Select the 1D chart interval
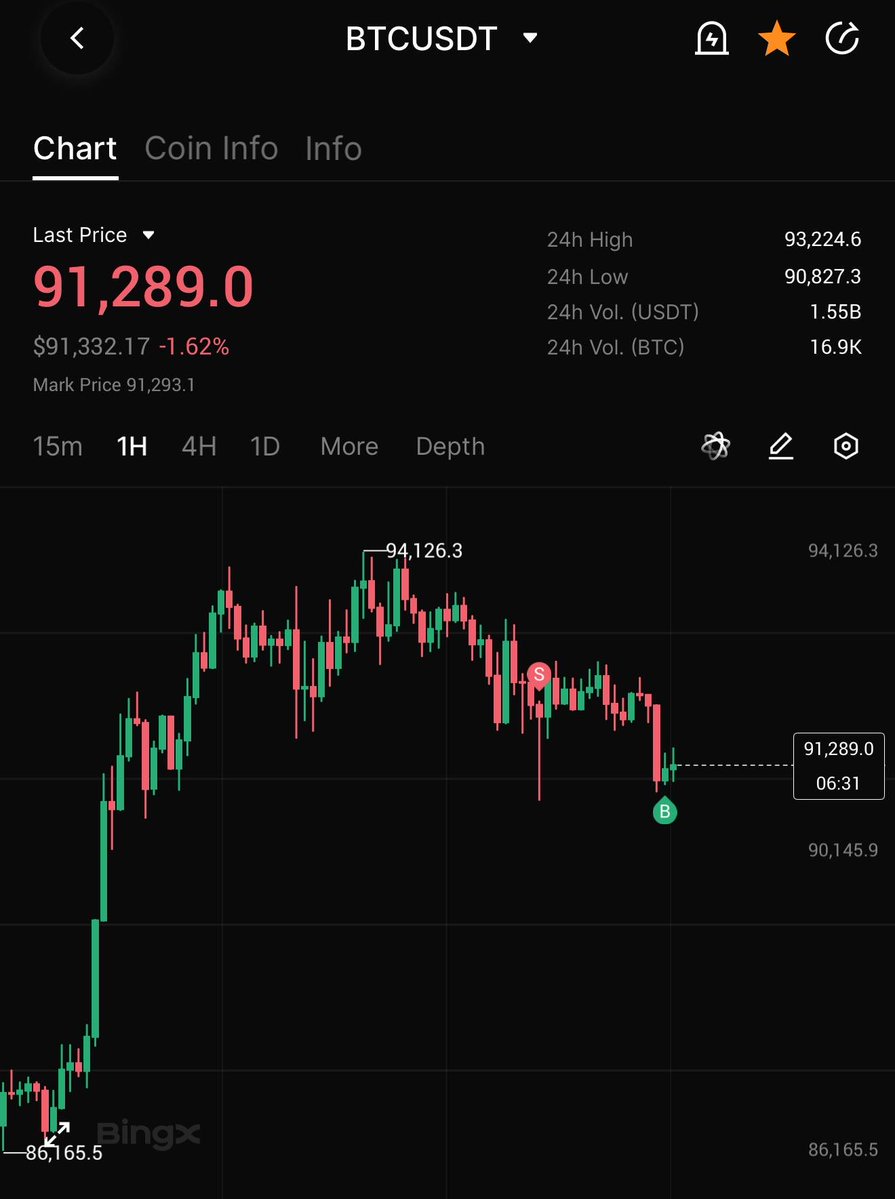The height and width of the screenshot is (1199, 895). click(x=265, y=446)
